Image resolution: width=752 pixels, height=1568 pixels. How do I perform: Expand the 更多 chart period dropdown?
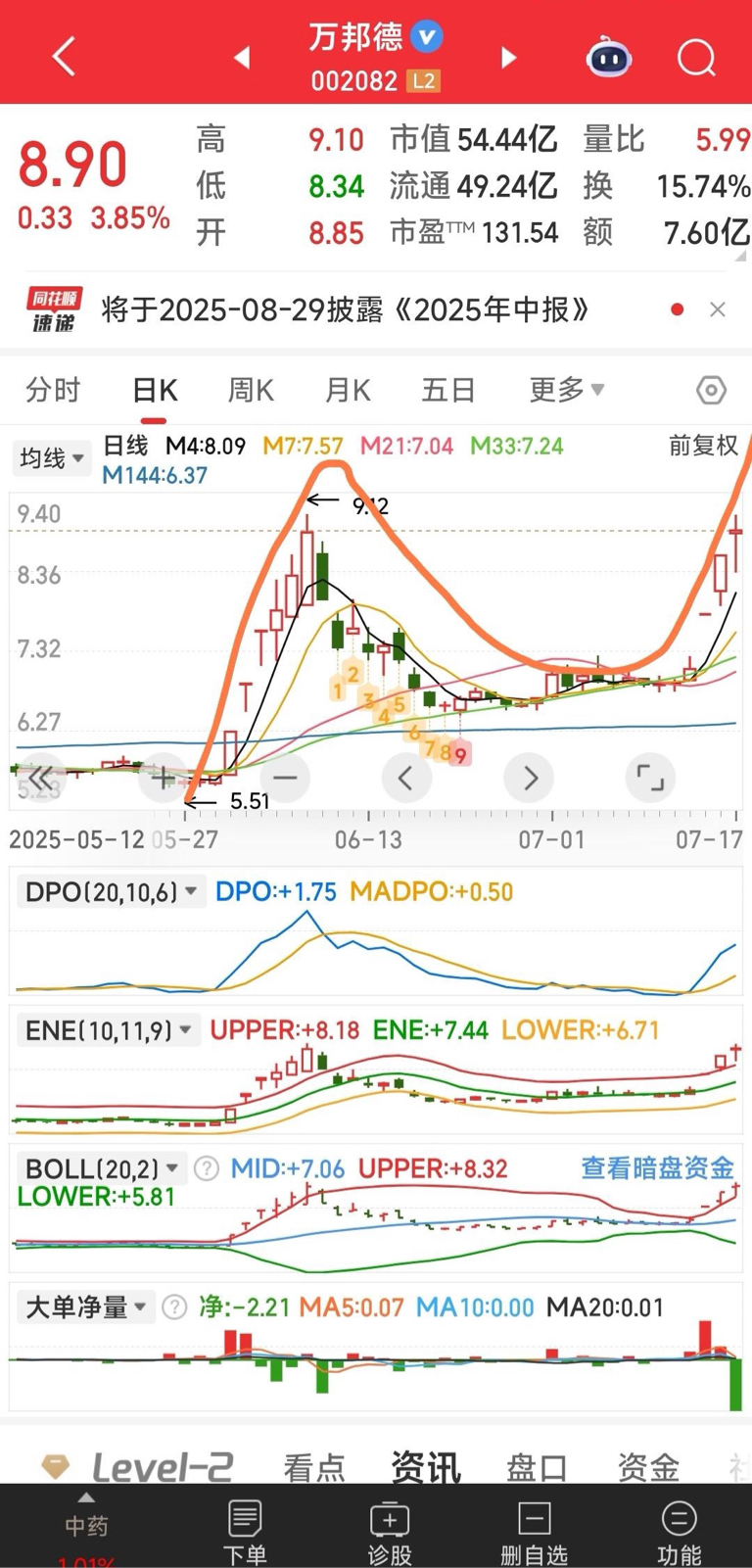pos(566,390)
